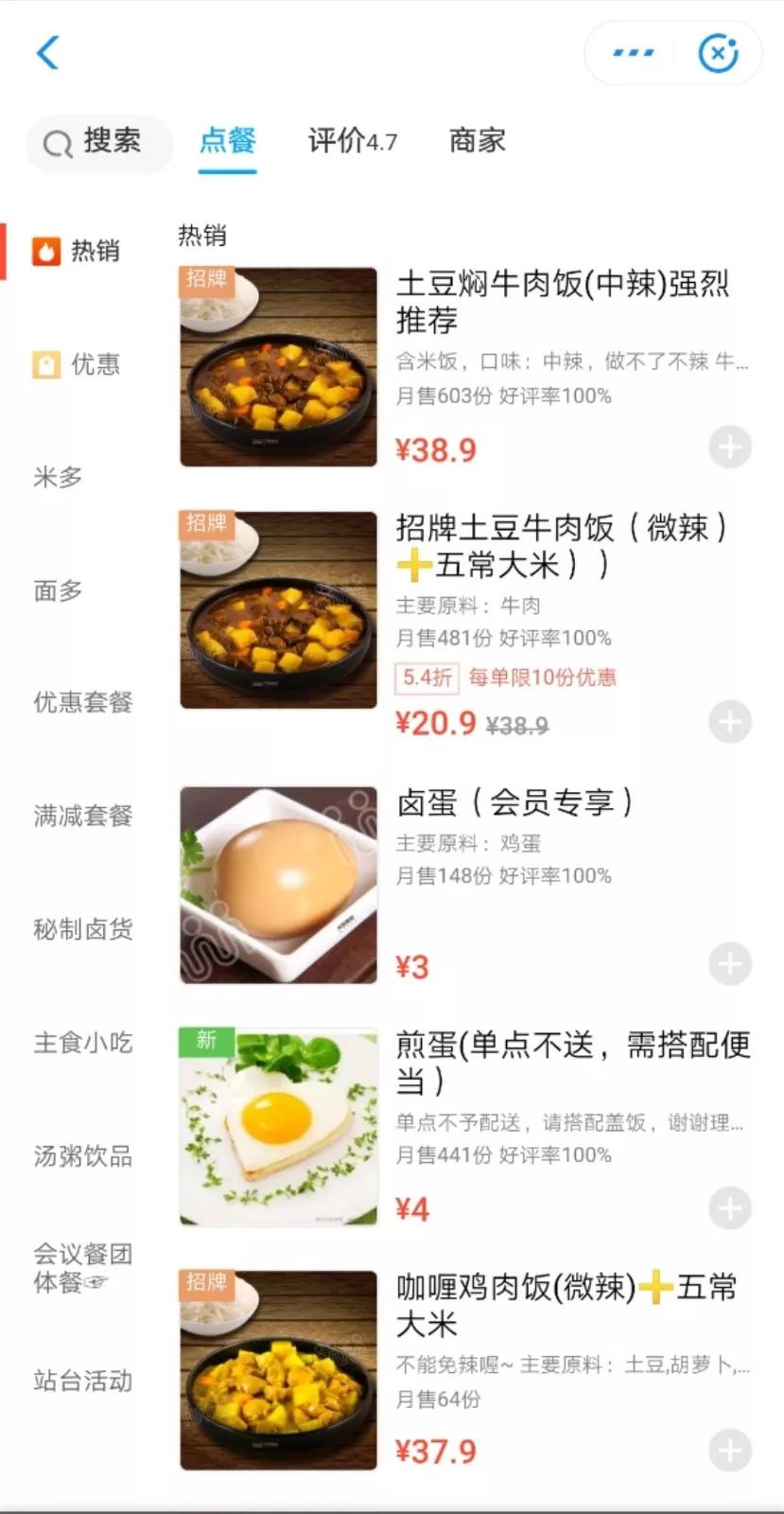
Task: Select the 优惠 category in sidebar
Action: pyautogui.click(x=78, y=363)
